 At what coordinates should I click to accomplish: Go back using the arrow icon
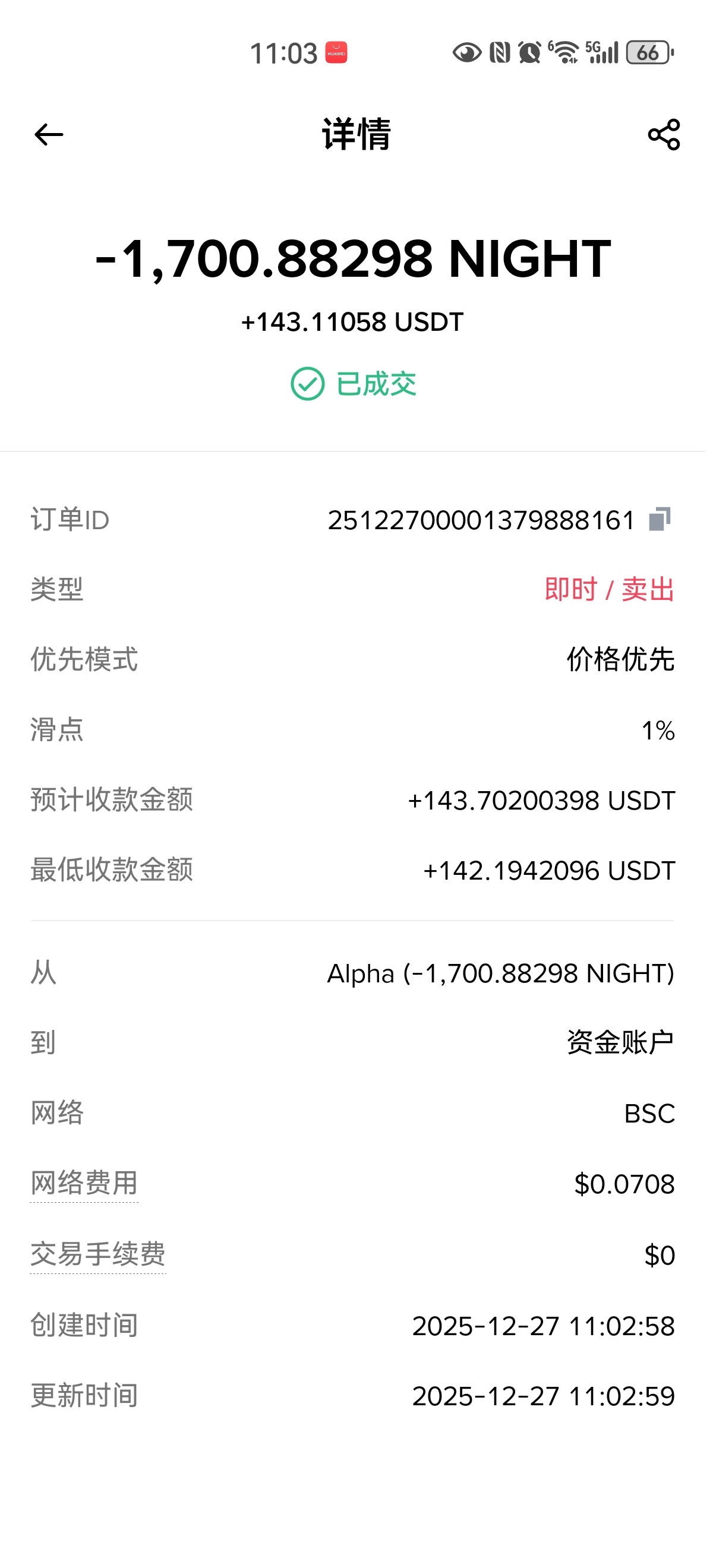pos(49,134)
